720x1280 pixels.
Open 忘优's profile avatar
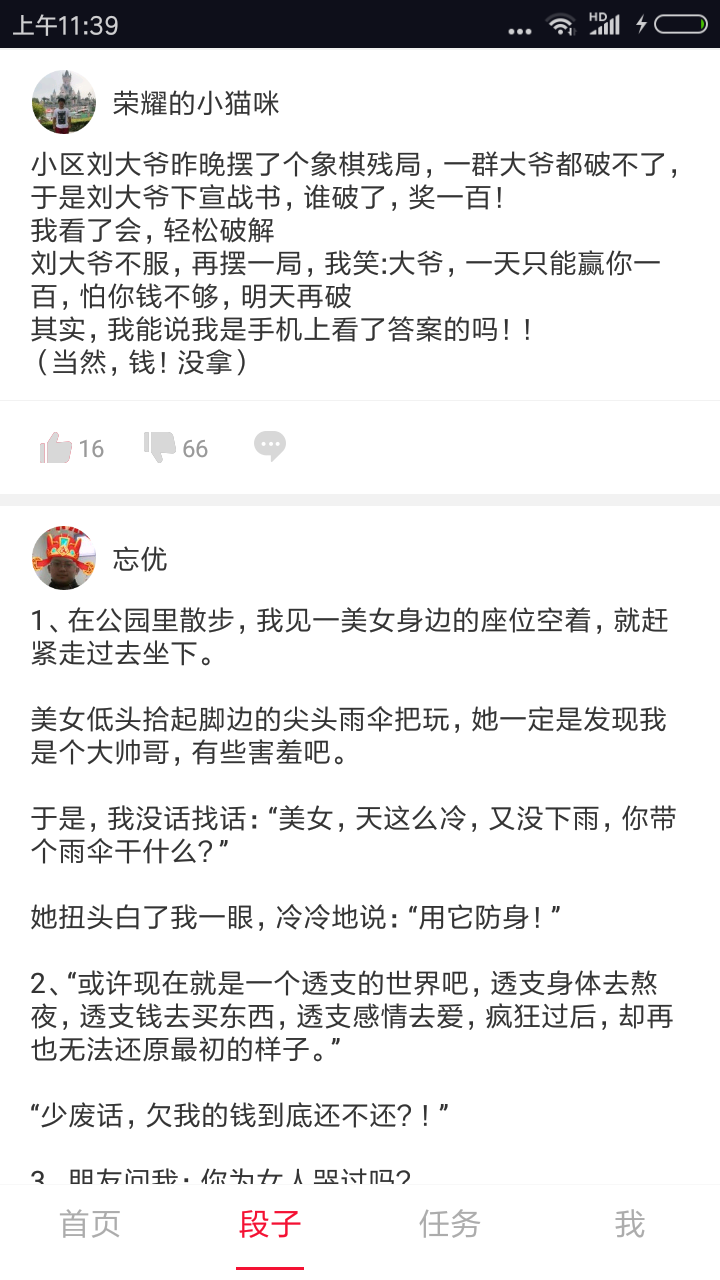[x=64, y=558]
